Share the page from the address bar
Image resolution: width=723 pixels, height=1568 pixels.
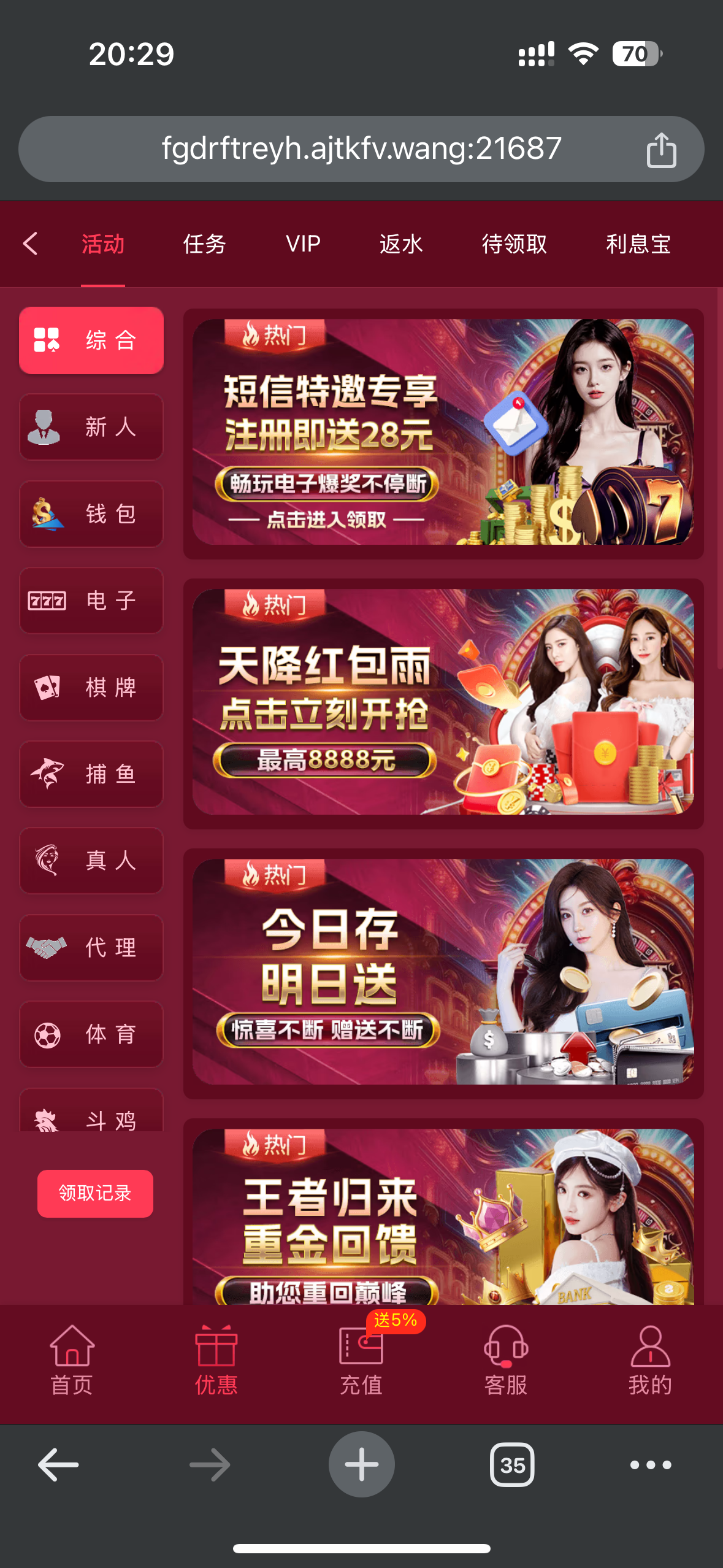[x=661, y=150]
